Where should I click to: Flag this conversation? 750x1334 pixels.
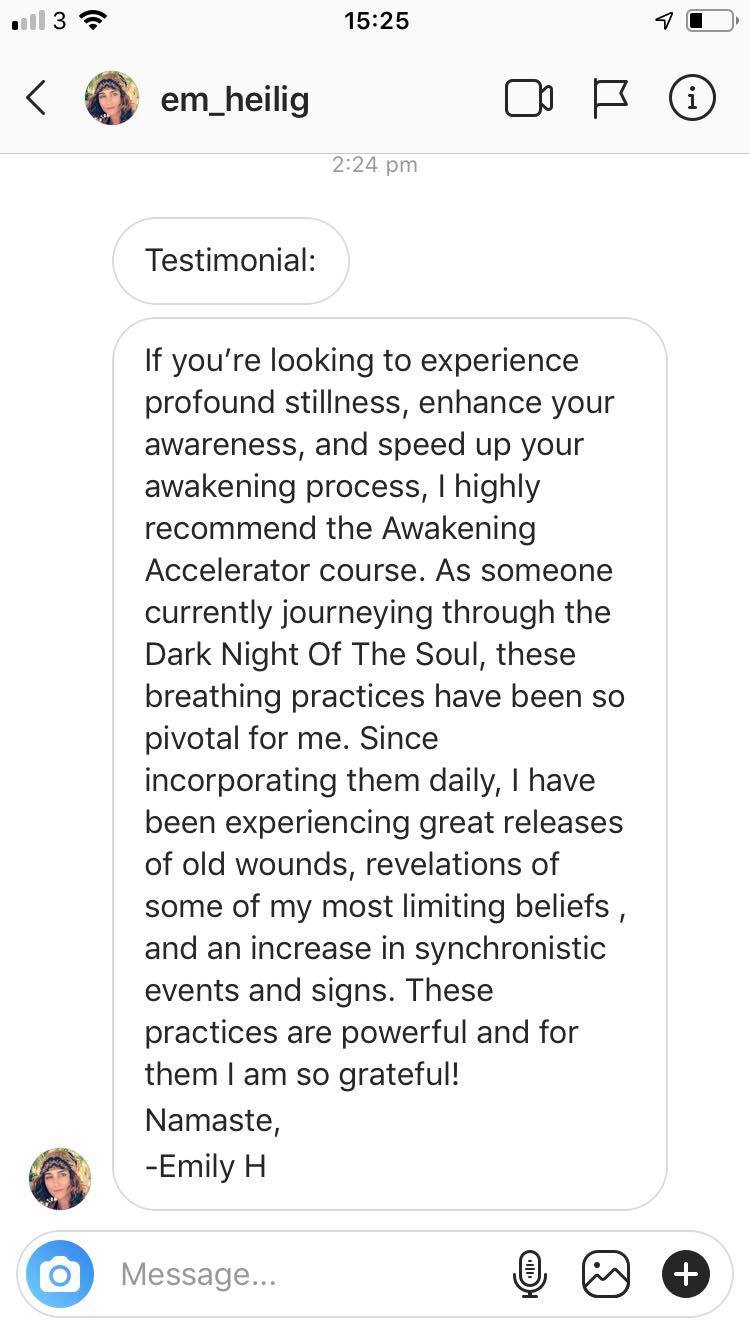tap(610, 99)
